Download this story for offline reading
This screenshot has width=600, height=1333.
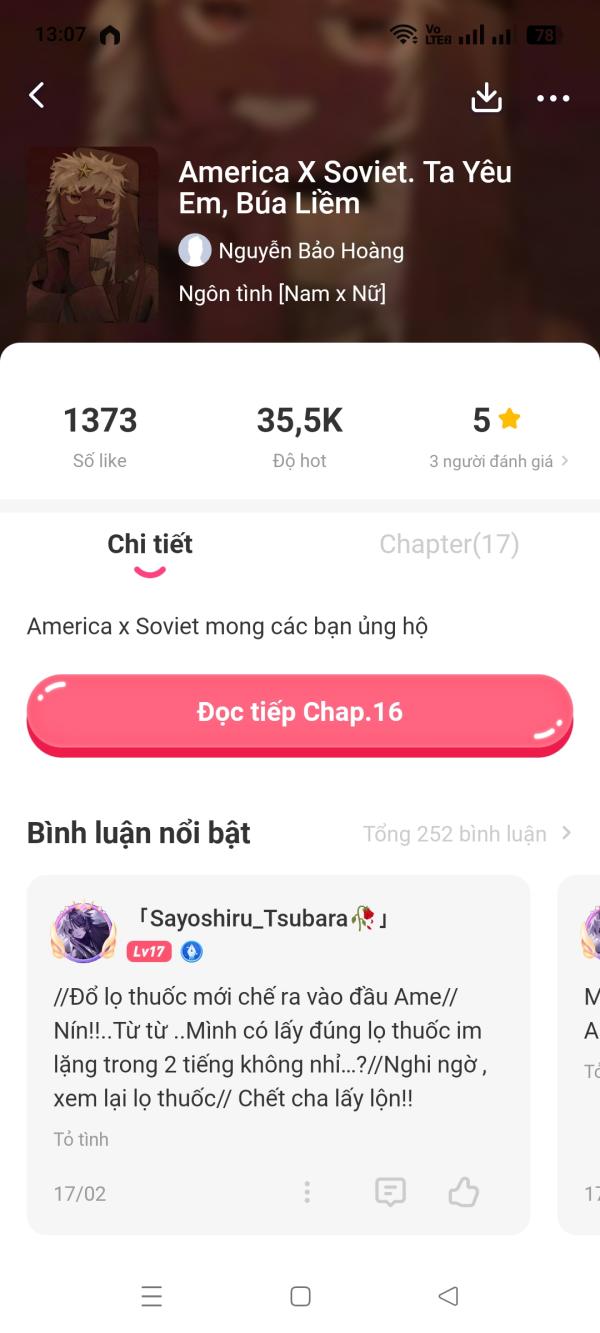pyautogui.click(x=486, y=97)
